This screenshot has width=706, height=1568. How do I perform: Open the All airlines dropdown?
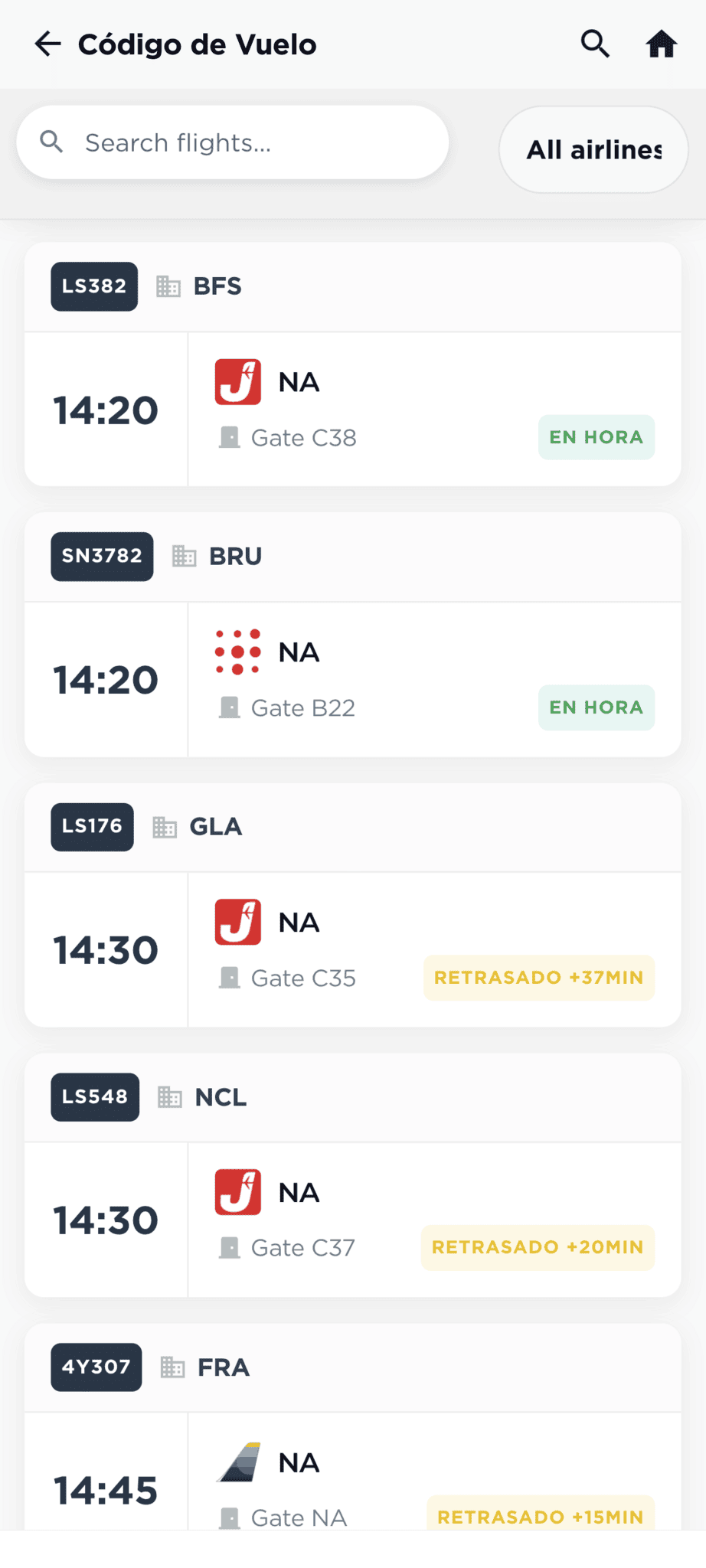coord(592,150)
